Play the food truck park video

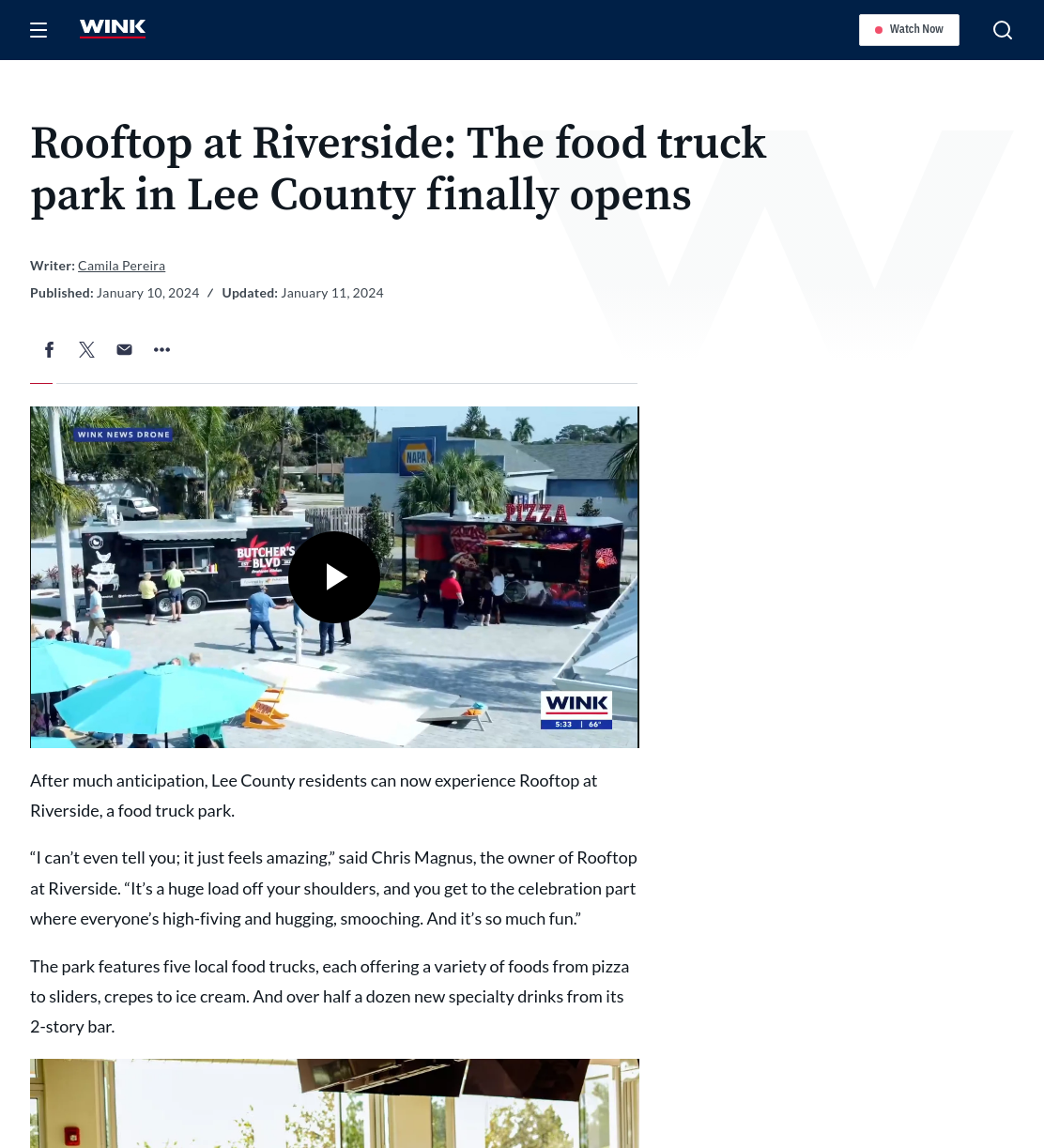334,577
